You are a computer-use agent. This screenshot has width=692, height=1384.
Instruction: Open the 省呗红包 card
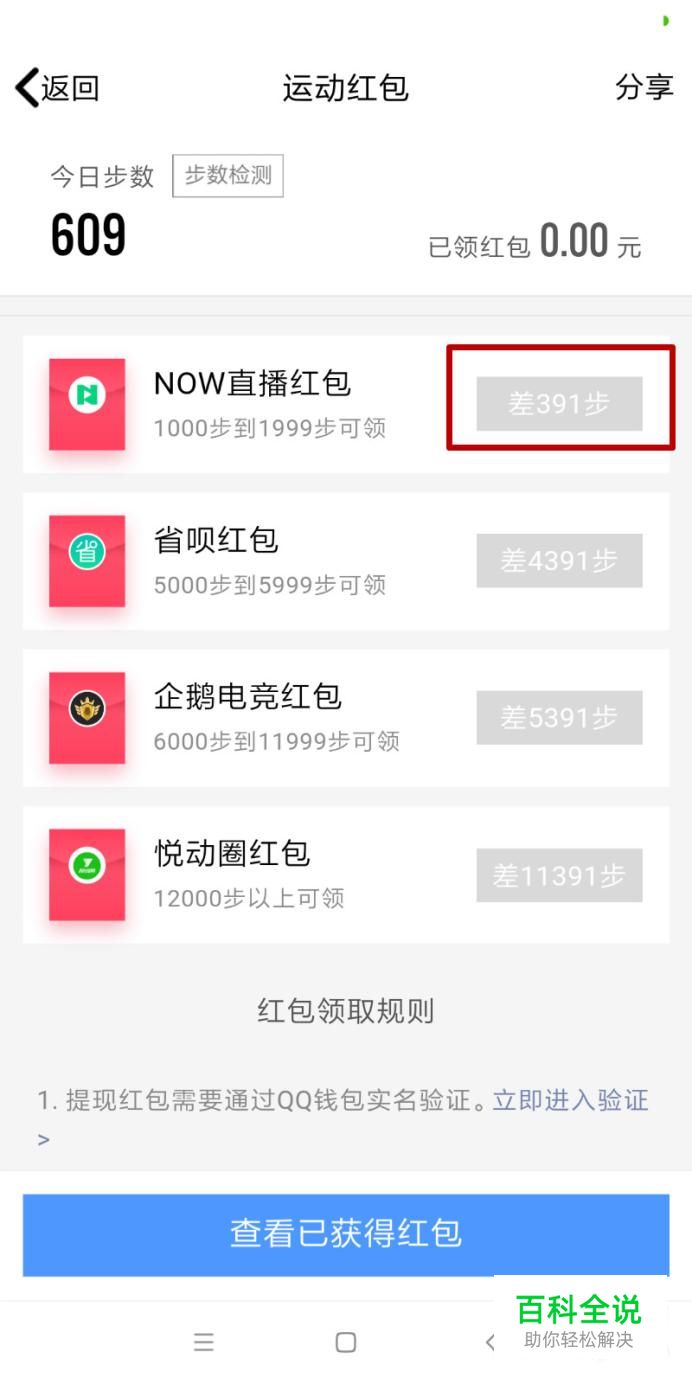(346, 561)
